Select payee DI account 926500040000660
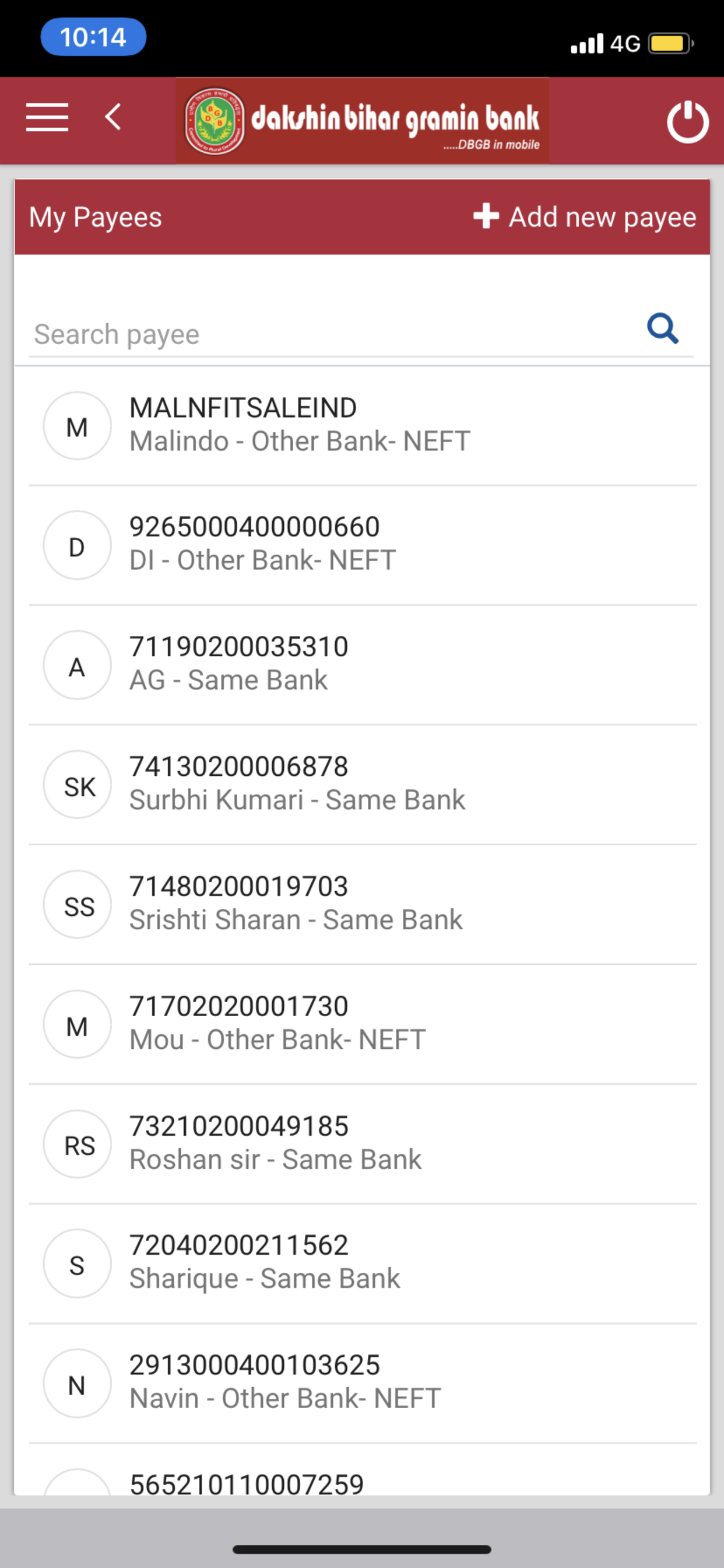Screen dimensions: 724x1568 pyautogui.click(x=363, y=545)
